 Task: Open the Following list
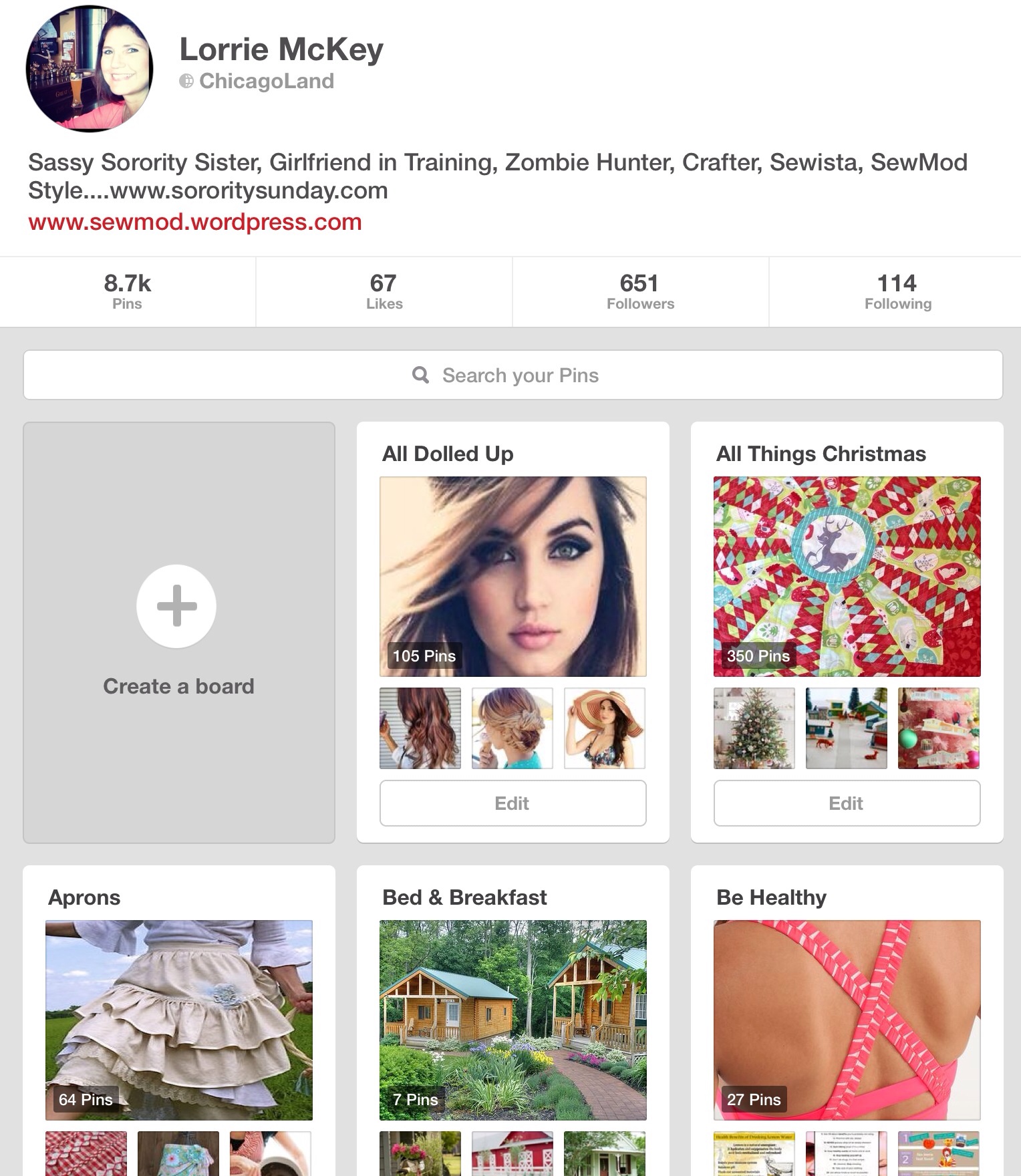[897, 292]
